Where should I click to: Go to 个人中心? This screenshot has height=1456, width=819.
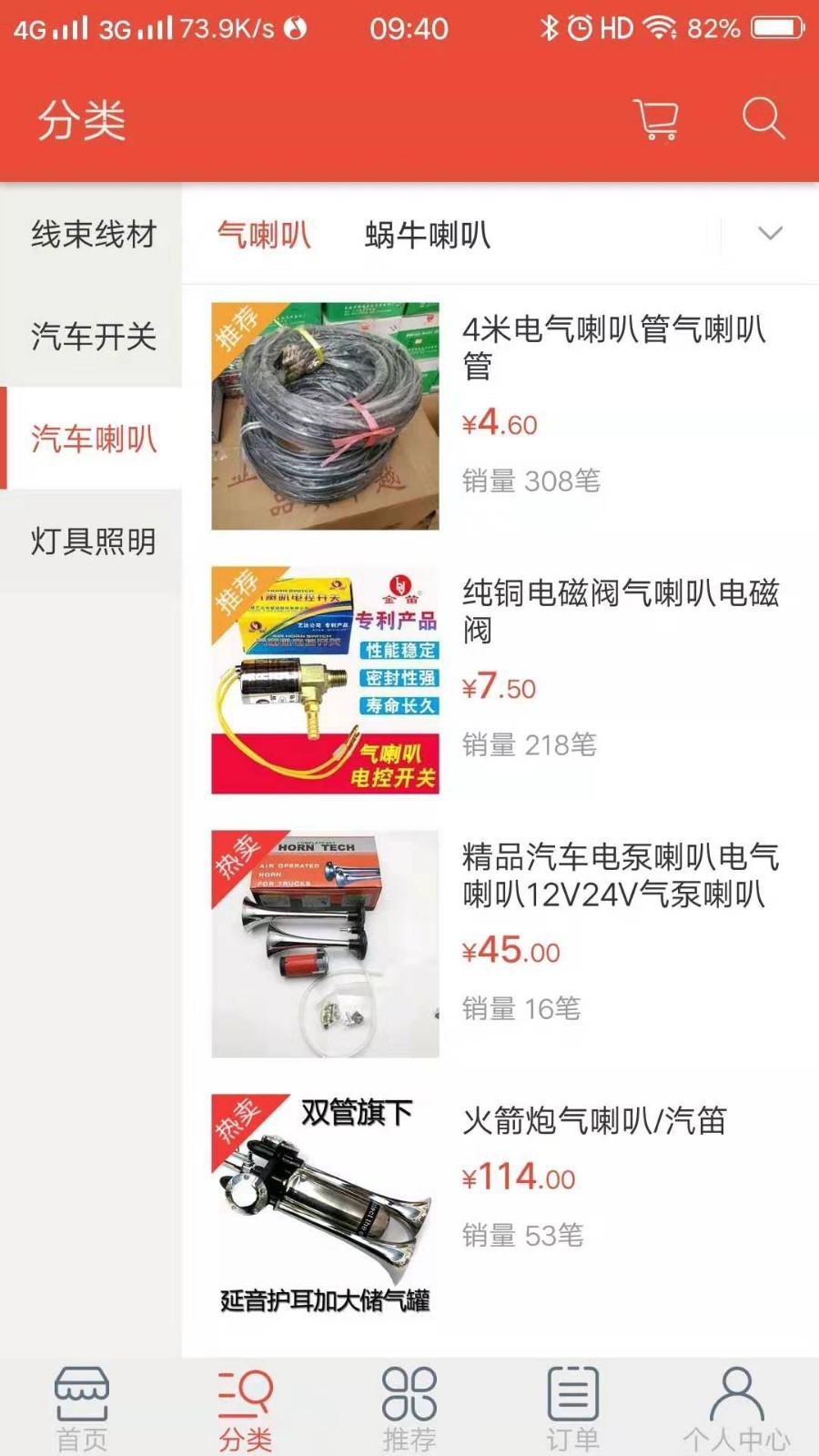click(x=737, y=1409)
